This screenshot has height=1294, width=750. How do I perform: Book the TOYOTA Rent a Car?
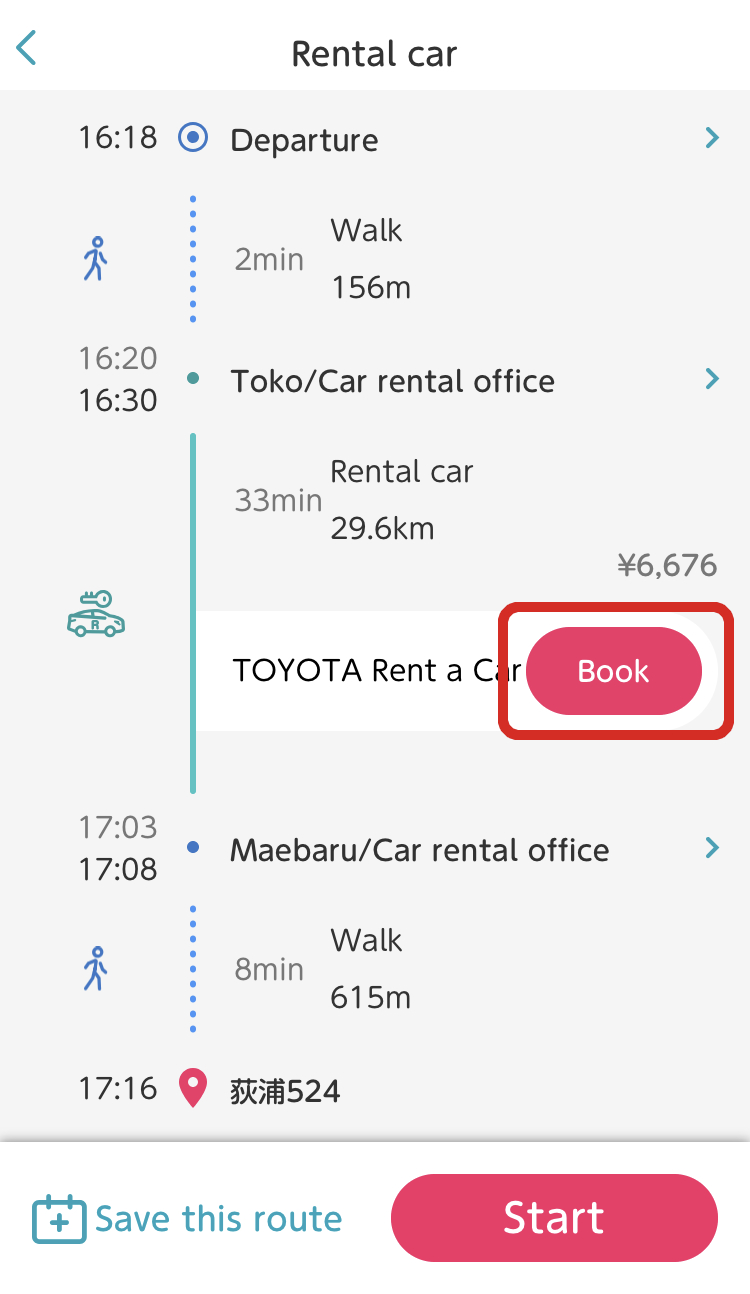click(613, 671)
